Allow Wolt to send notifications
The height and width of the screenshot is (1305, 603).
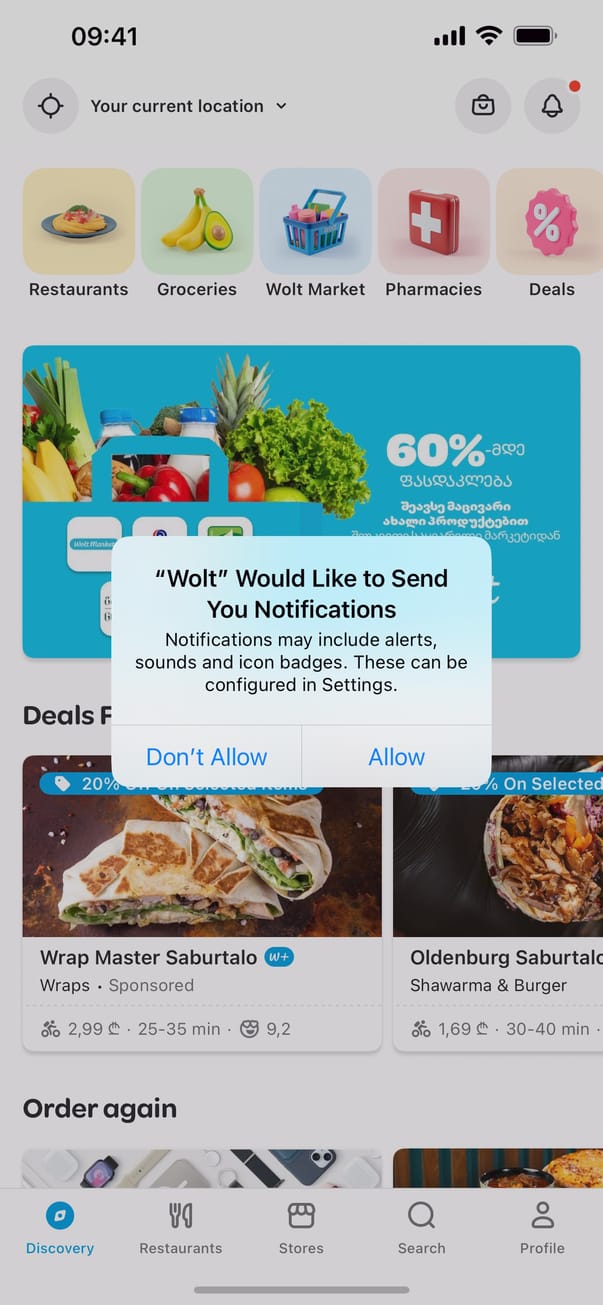click(396, 757)
